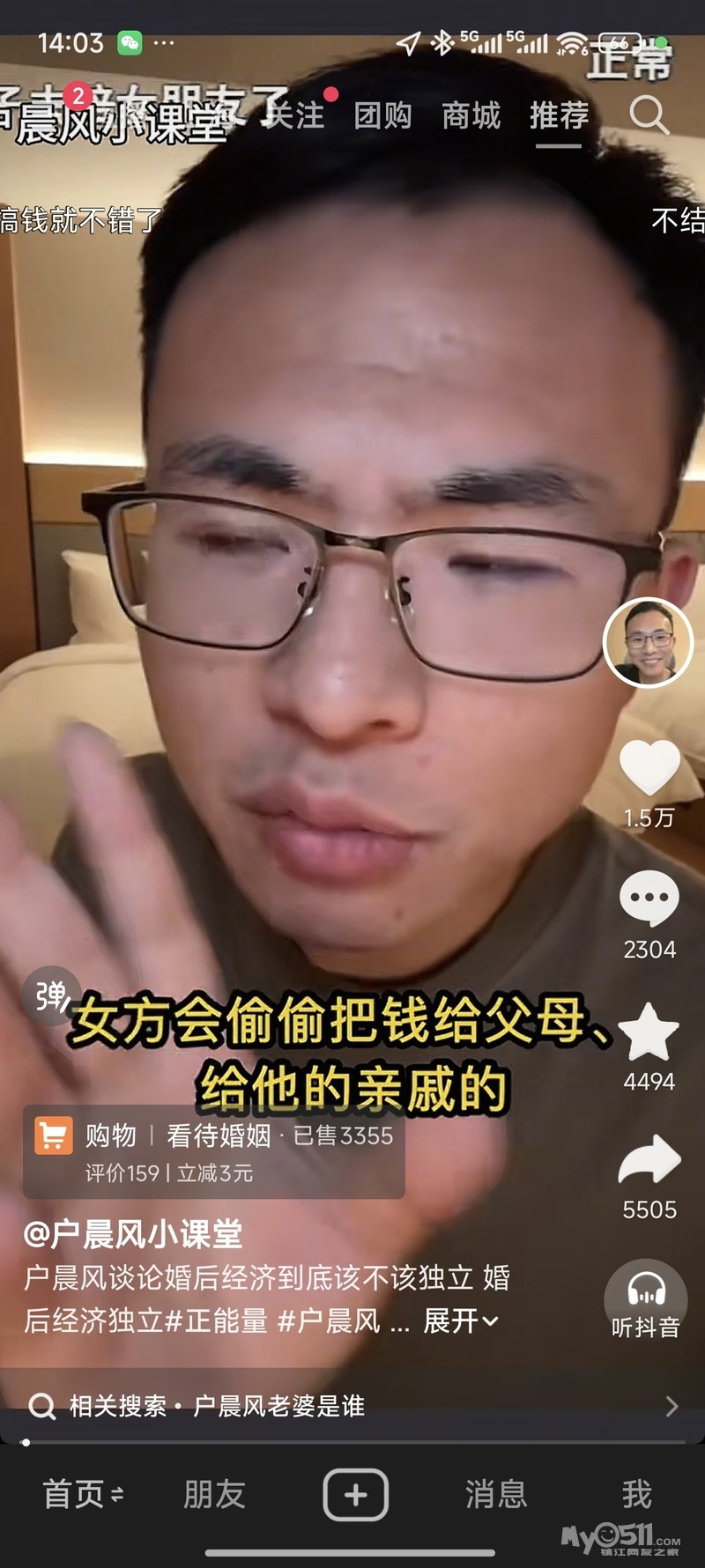
Task: Select the 推荐 tab
Action: point(559,115)
